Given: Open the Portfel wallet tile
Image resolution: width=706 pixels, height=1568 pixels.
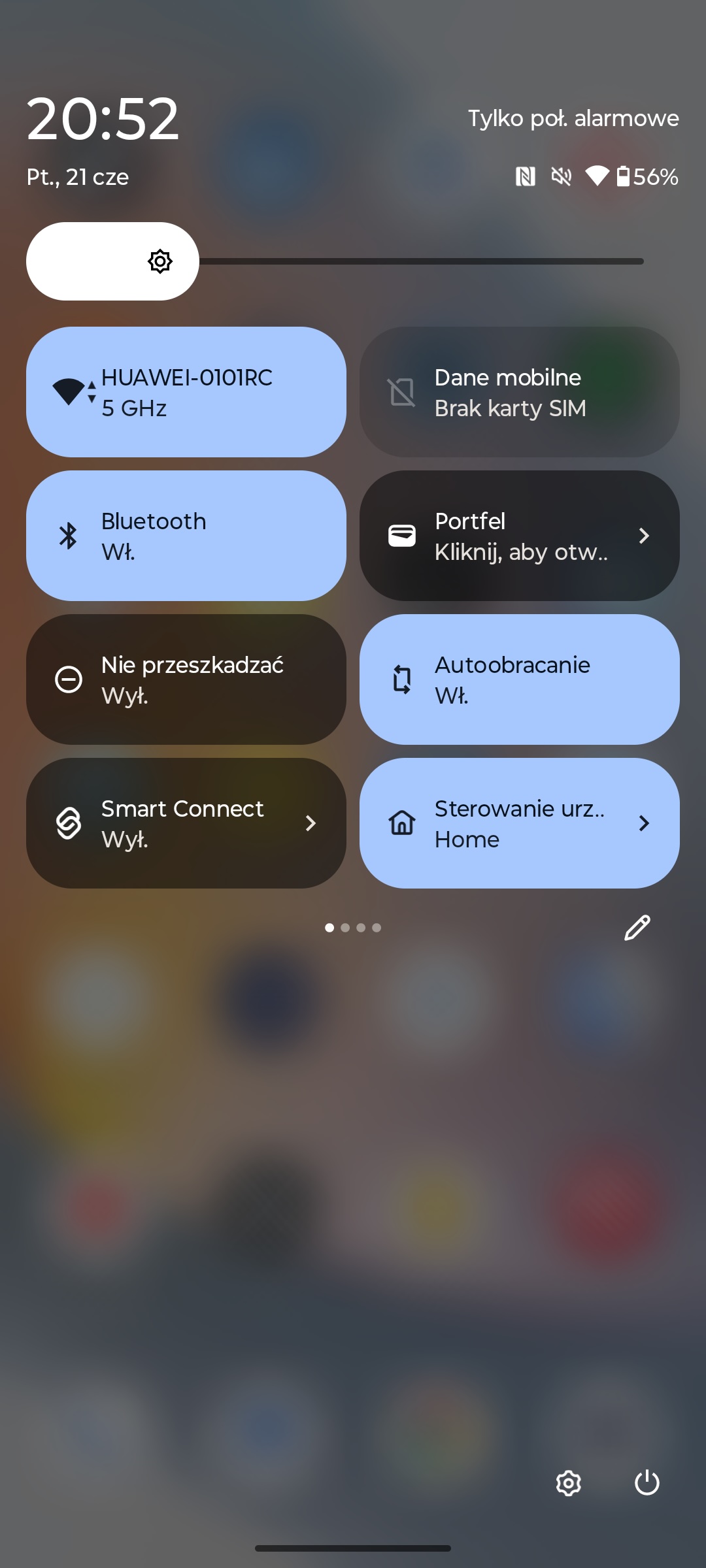Looking at the screenshot, I should click(x=520, y=536).
